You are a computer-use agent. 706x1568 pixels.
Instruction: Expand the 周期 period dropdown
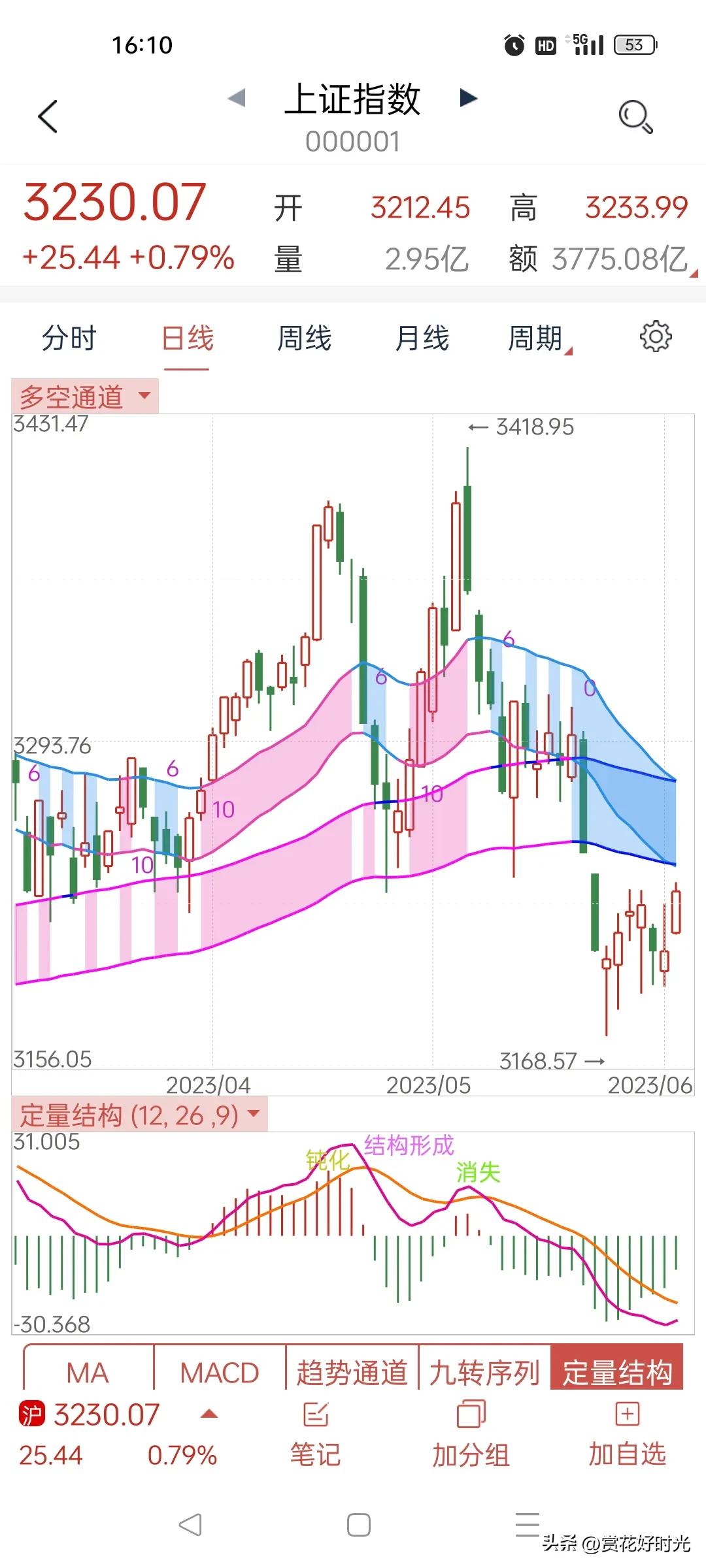539,338
